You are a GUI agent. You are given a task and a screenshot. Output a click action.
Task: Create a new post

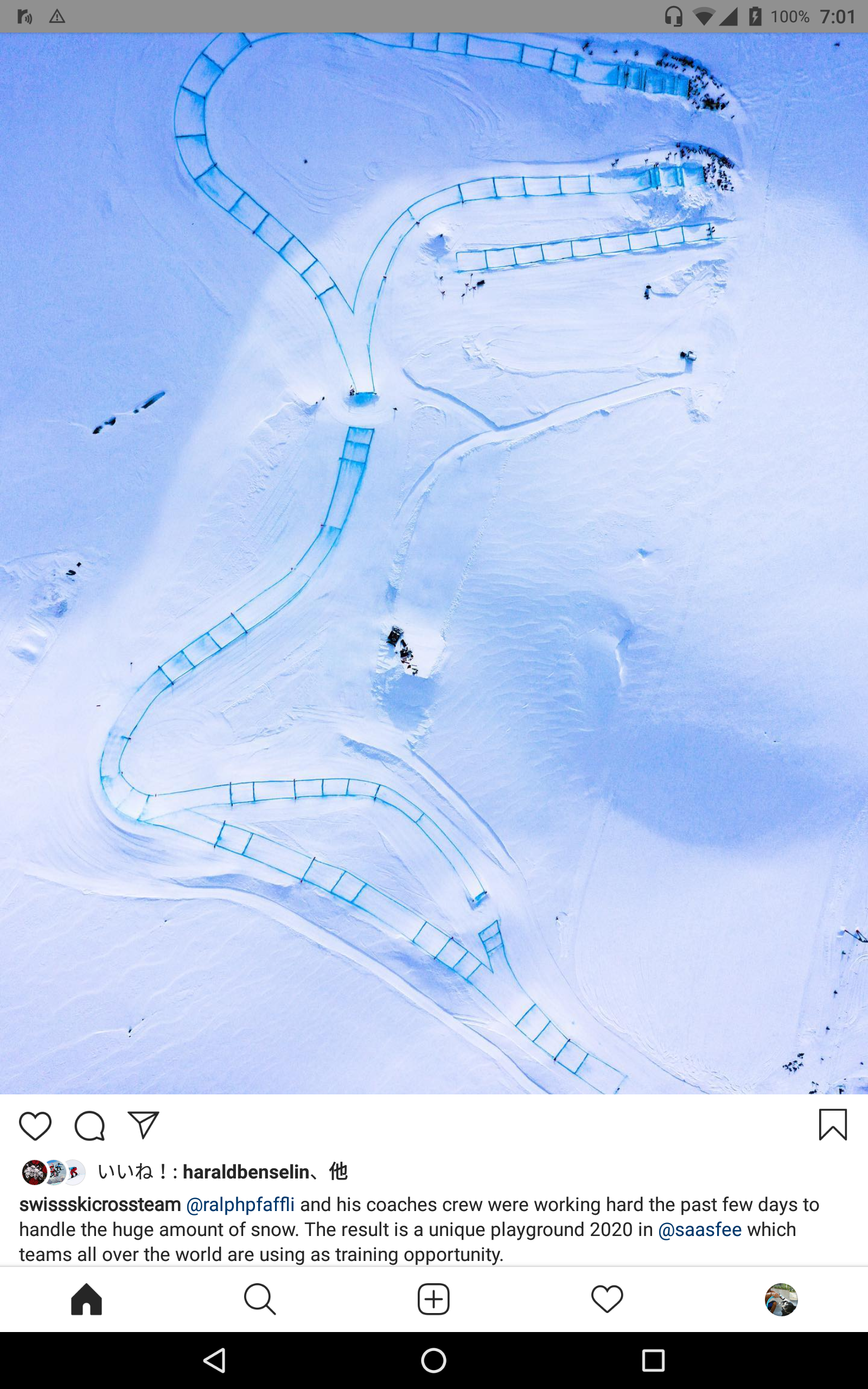coord(433,1299)
